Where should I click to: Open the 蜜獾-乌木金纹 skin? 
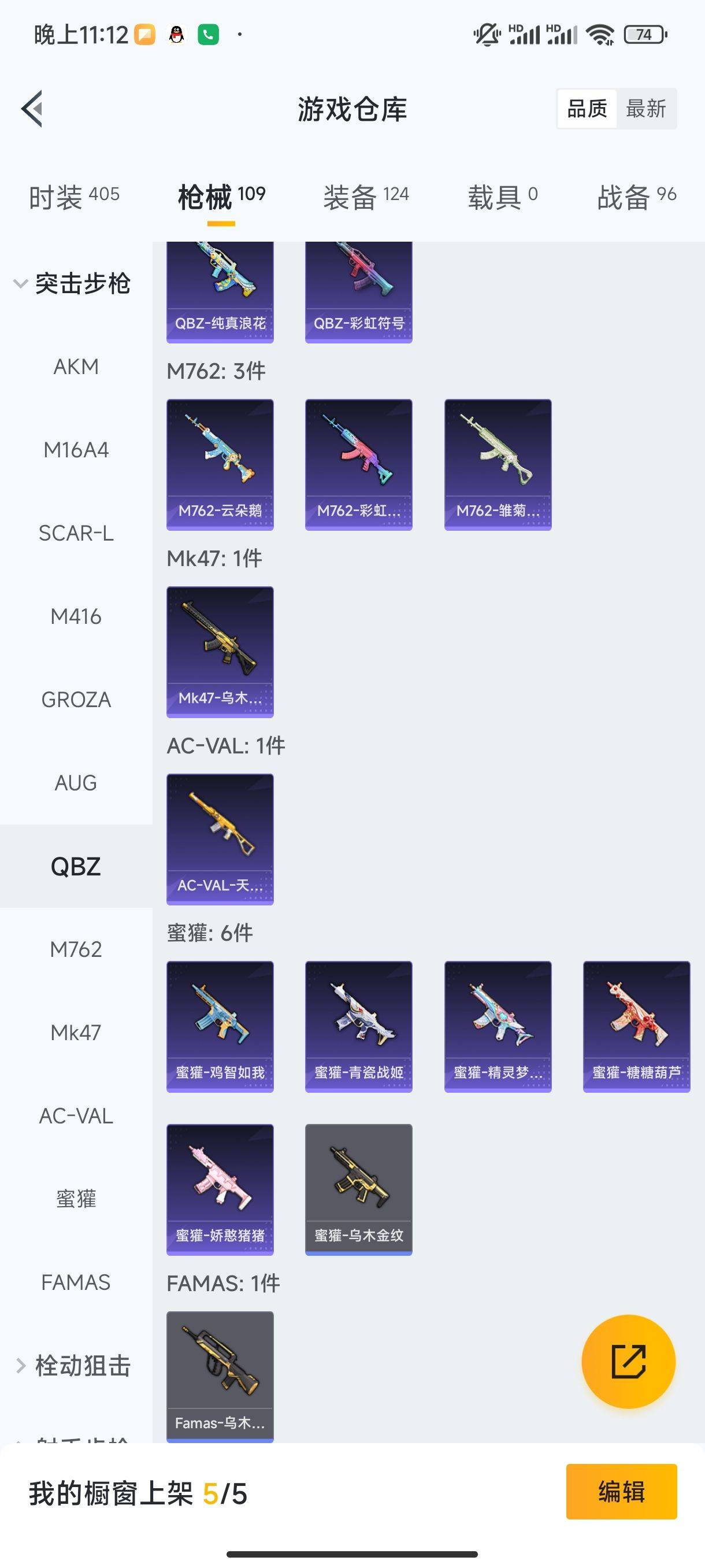click(358, 1189)
